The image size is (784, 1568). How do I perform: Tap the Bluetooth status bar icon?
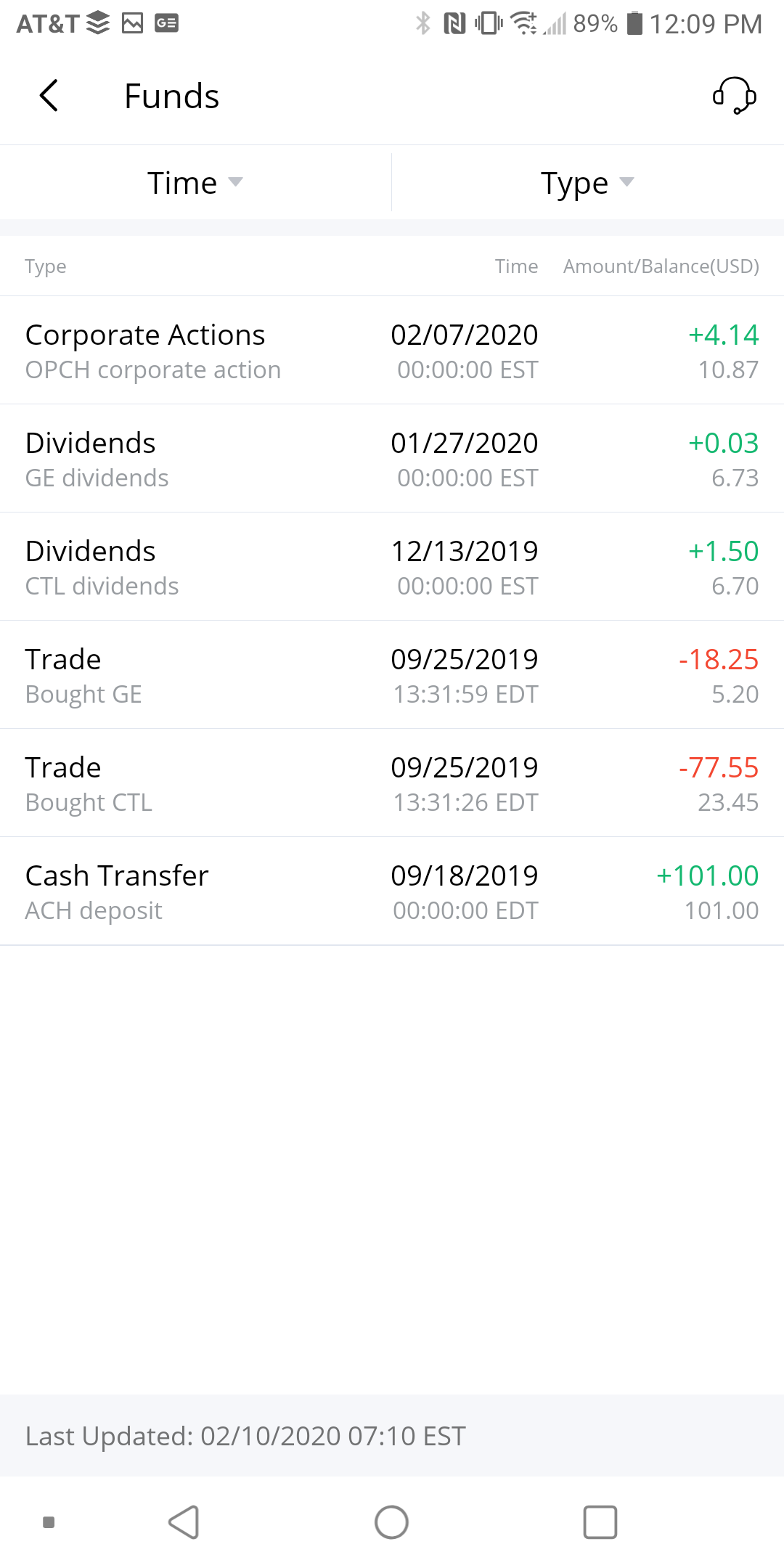[x=423, y=23]
